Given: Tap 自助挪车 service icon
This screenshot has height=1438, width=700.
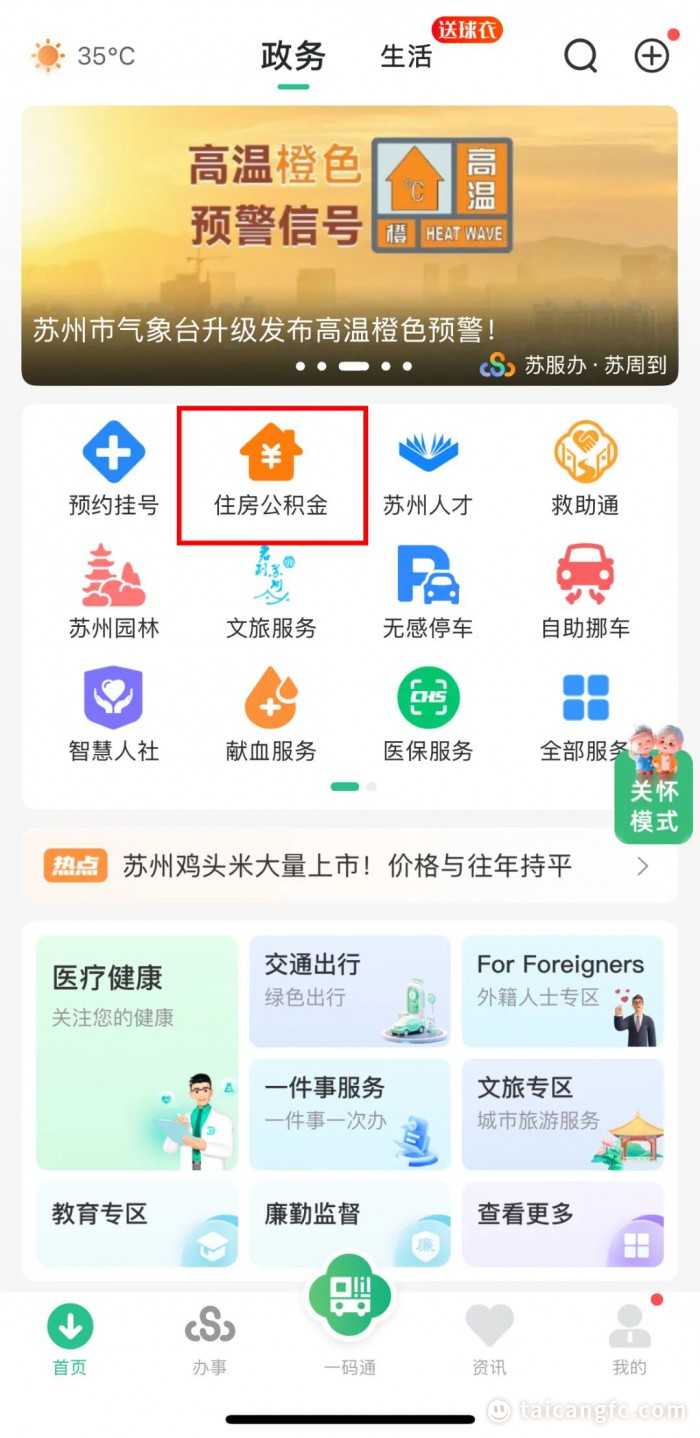Looking at the screenshot, I should 585,592.
